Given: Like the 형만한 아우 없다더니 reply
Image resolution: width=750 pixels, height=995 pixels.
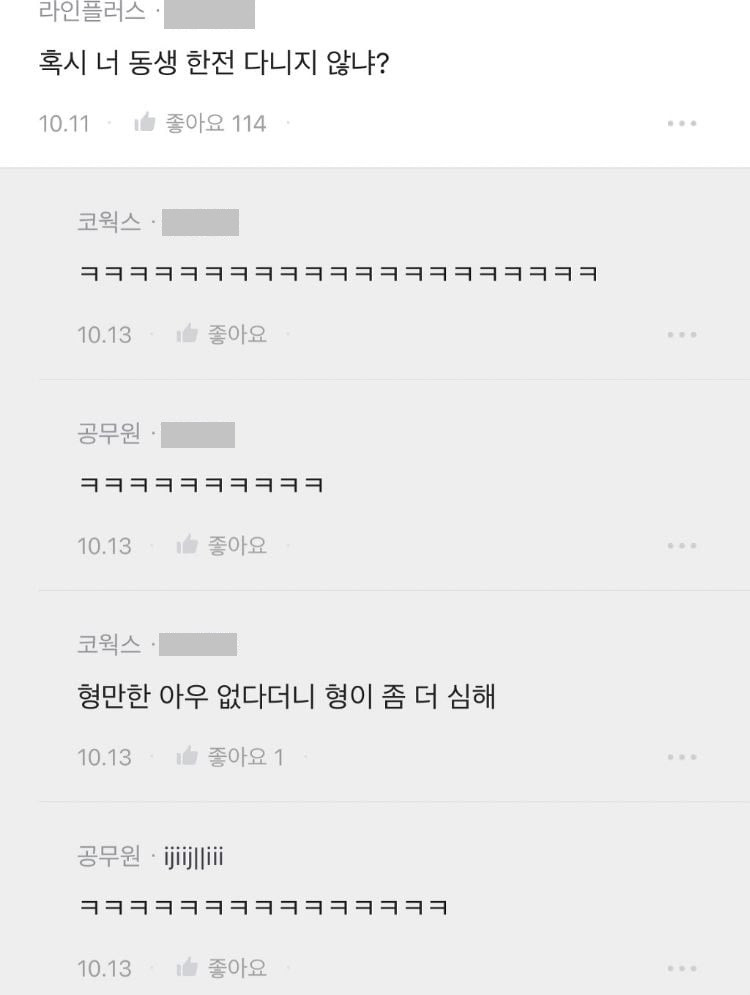Looking at the screenshot, I should click(187, 757).
